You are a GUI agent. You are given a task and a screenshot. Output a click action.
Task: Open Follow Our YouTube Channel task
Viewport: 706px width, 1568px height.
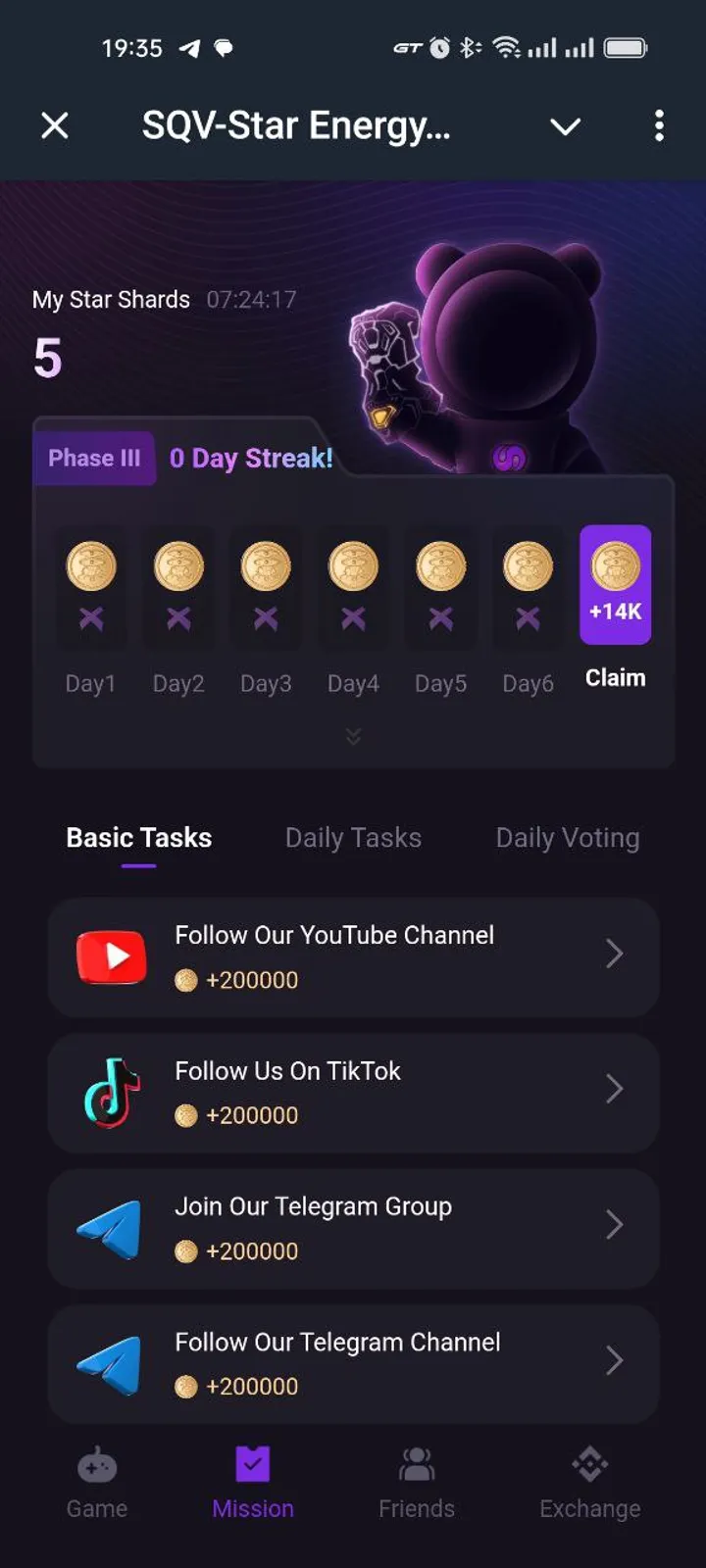pos(353,956)
